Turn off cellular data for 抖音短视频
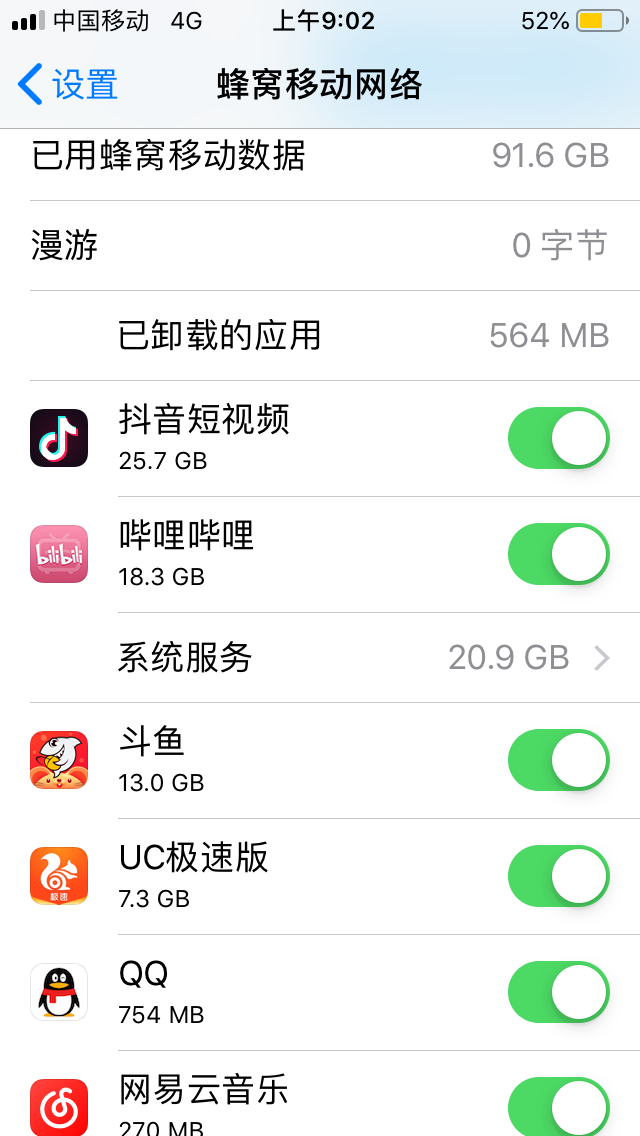This screenshot has width=640, height=1136. tap(558, 438)
